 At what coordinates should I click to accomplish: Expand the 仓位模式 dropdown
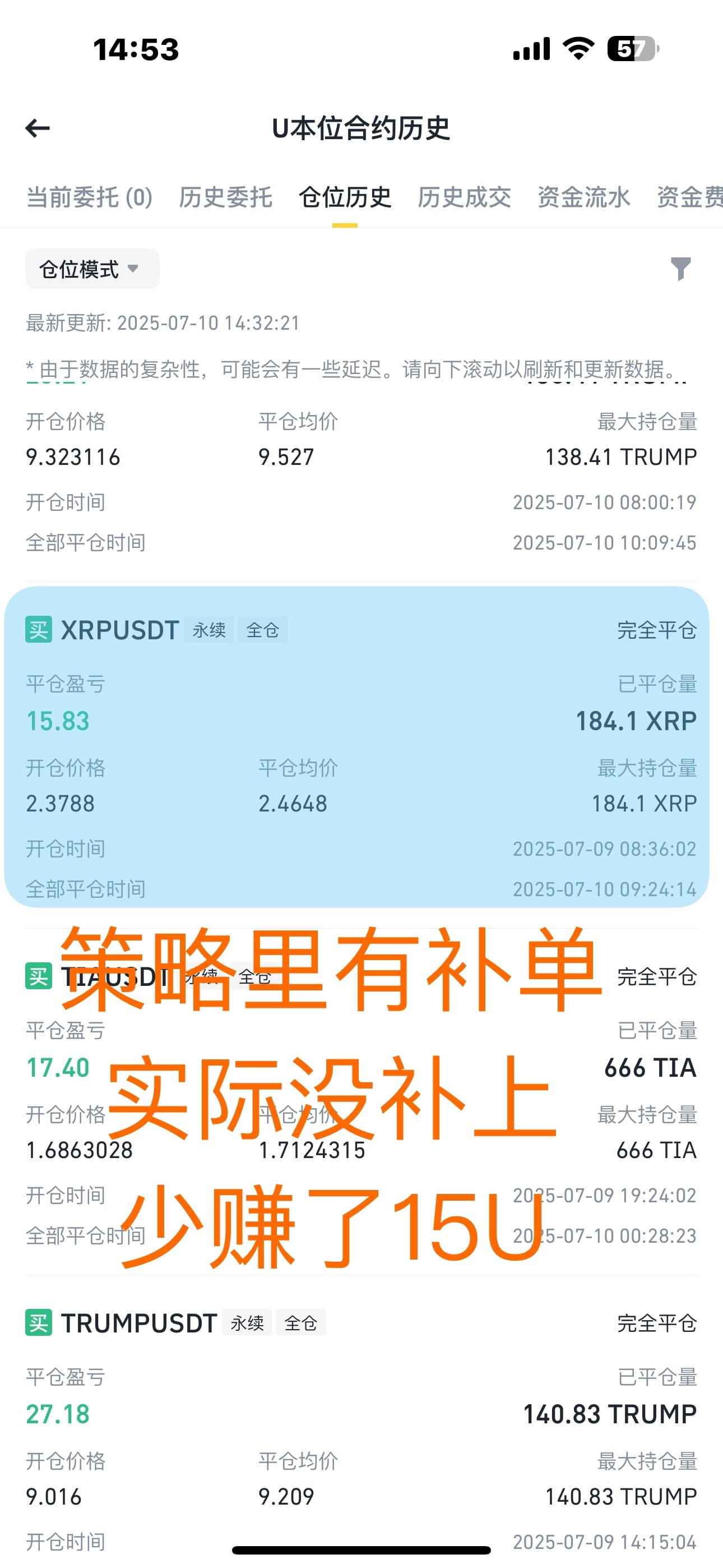coord(92,269)
